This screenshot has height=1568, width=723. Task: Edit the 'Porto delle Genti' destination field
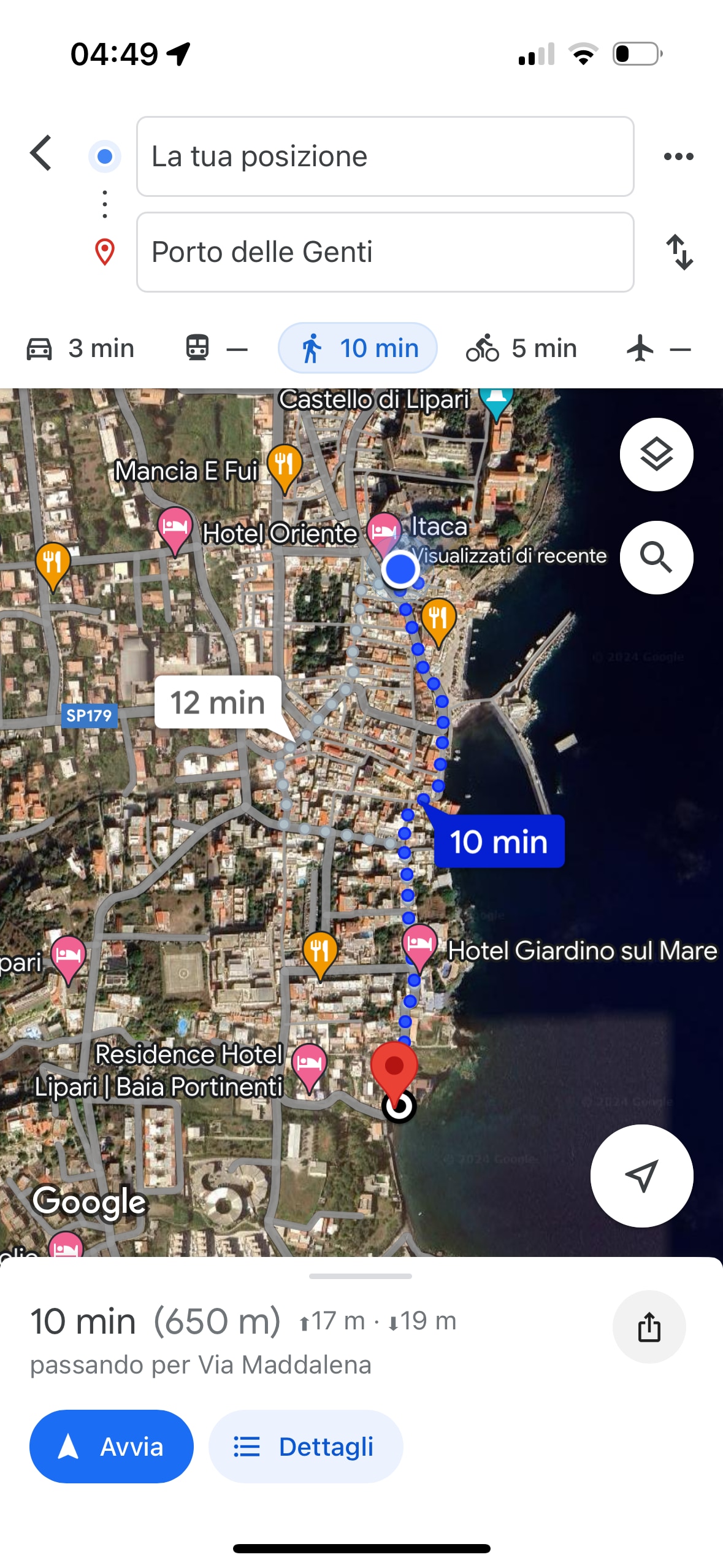tap(384, 252)
